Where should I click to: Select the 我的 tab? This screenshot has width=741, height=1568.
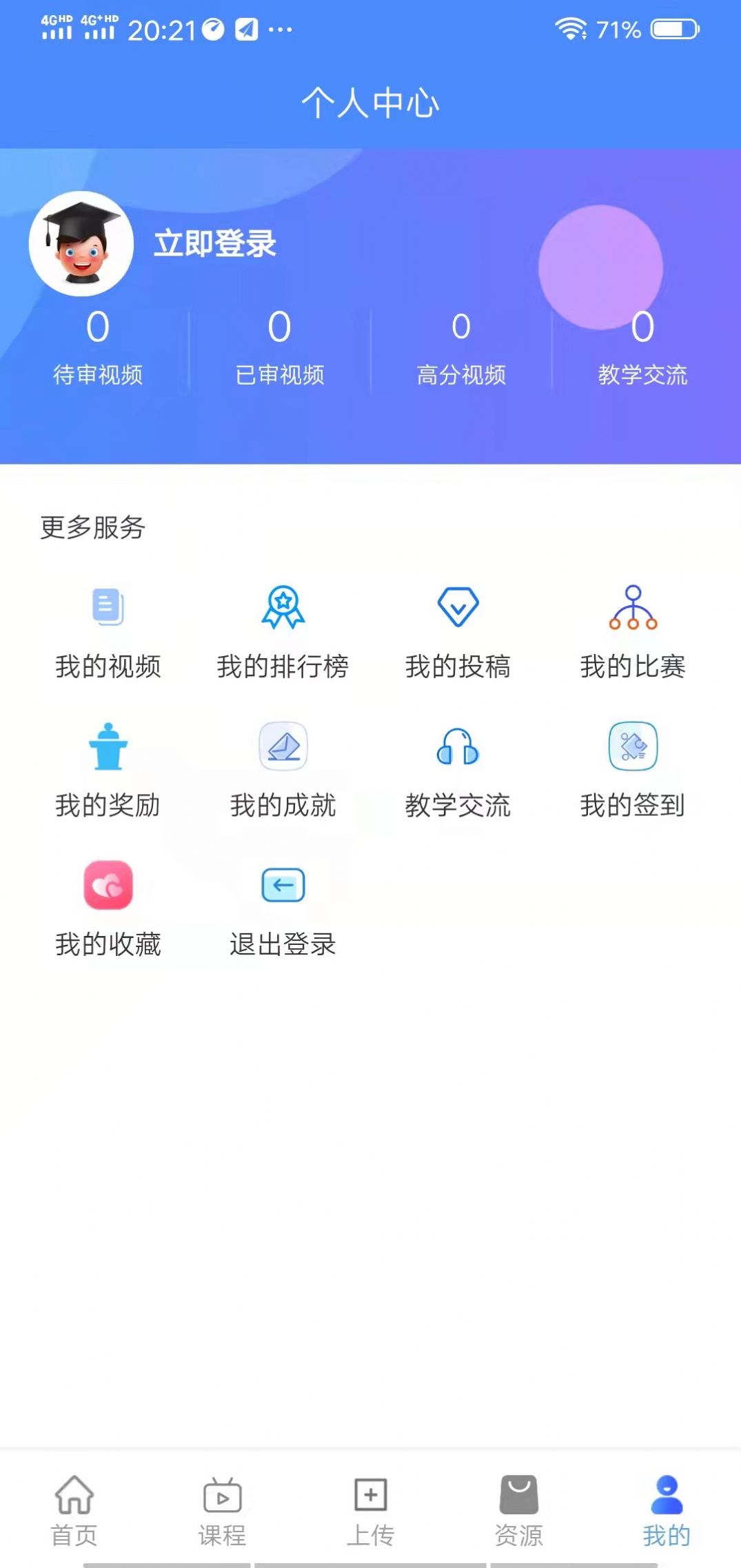[666, 1509]
